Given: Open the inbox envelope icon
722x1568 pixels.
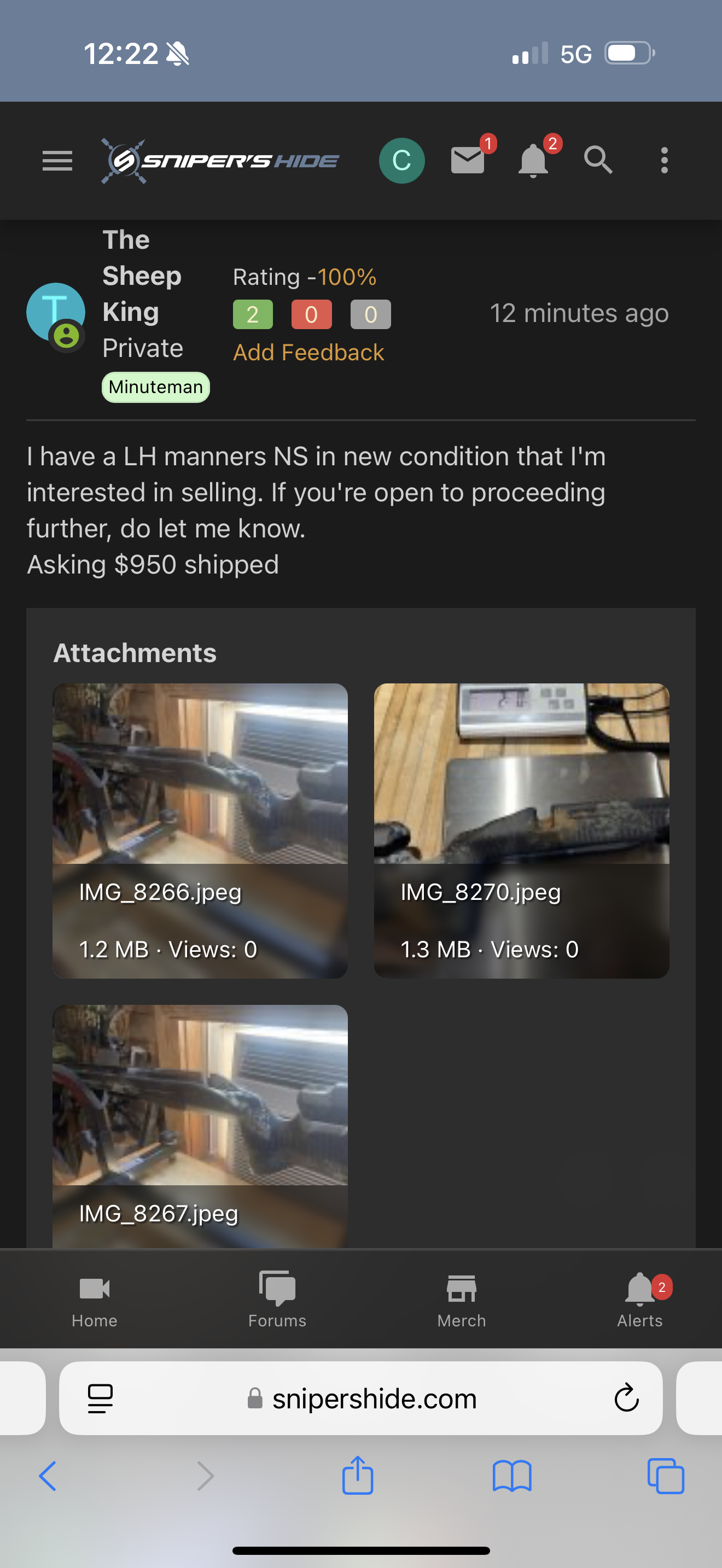Looking at the screenshot, I should tap(468, 160).
